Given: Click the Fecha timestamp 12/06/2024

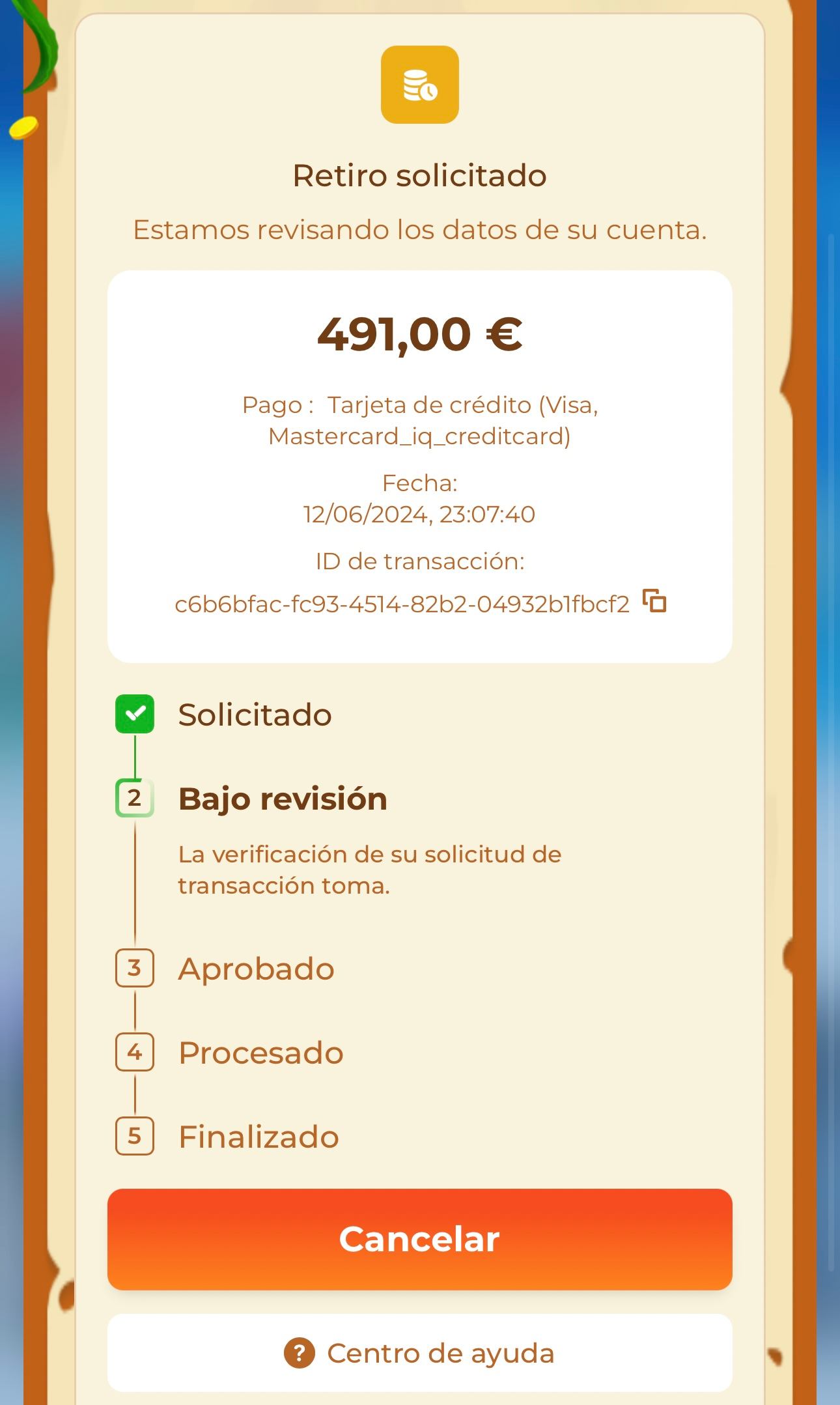Looking at the screenshot, I should [x=420, y=514].
